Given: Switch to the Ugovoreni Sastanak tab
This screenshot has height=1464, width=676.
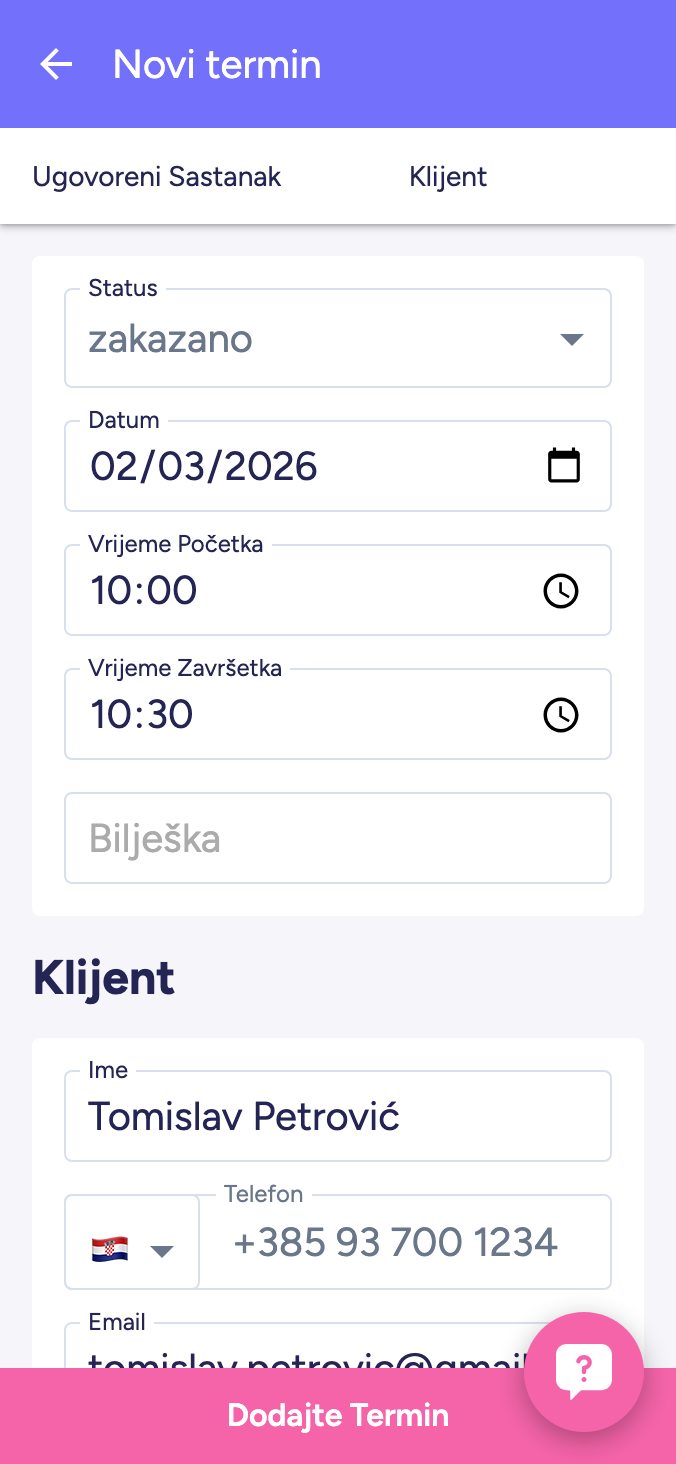Looking at the screenshot, I should click(157, 177).
